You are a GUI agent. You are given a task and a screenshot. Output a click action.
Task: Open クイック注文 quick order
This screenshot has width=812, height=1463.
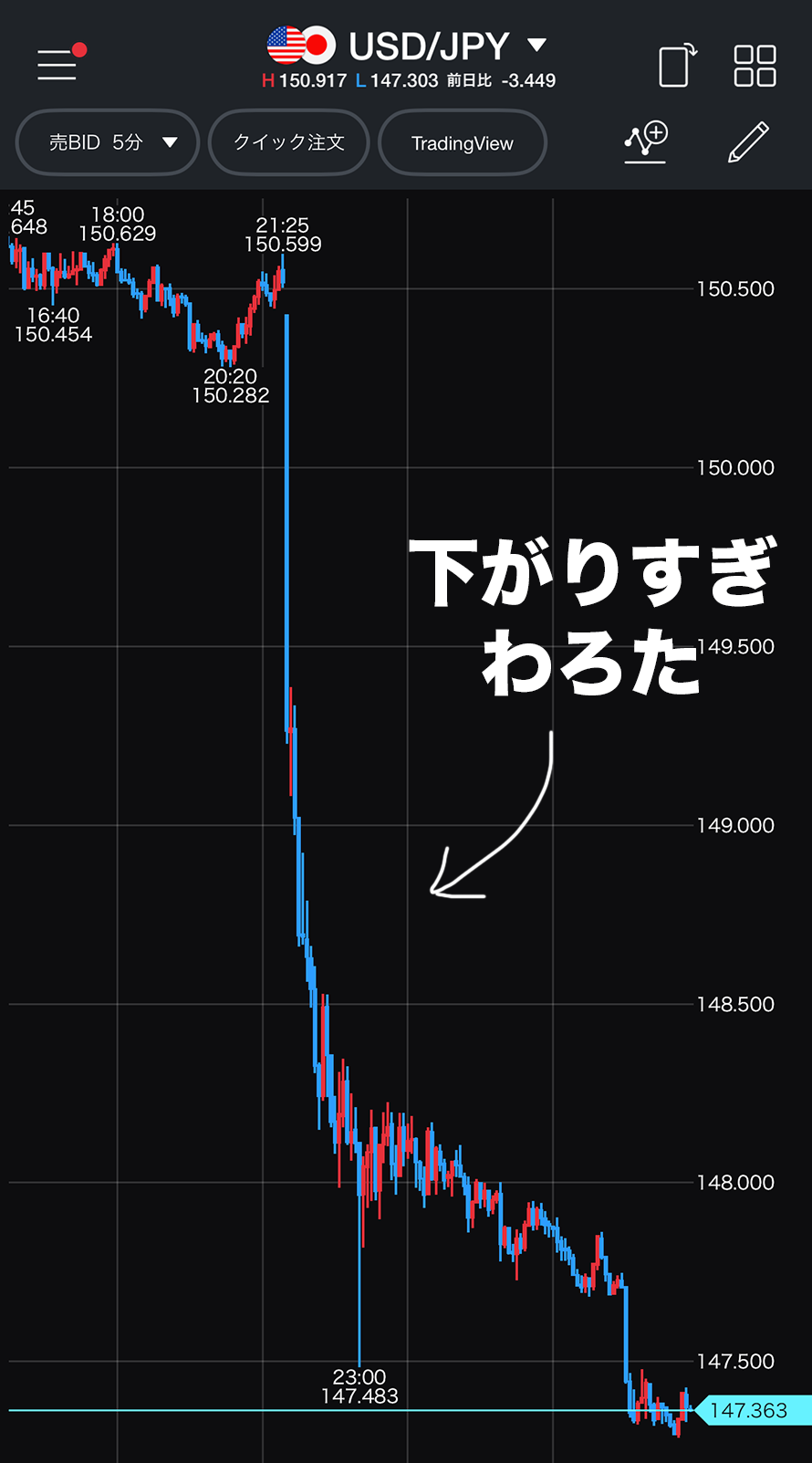tap(289, 142)
